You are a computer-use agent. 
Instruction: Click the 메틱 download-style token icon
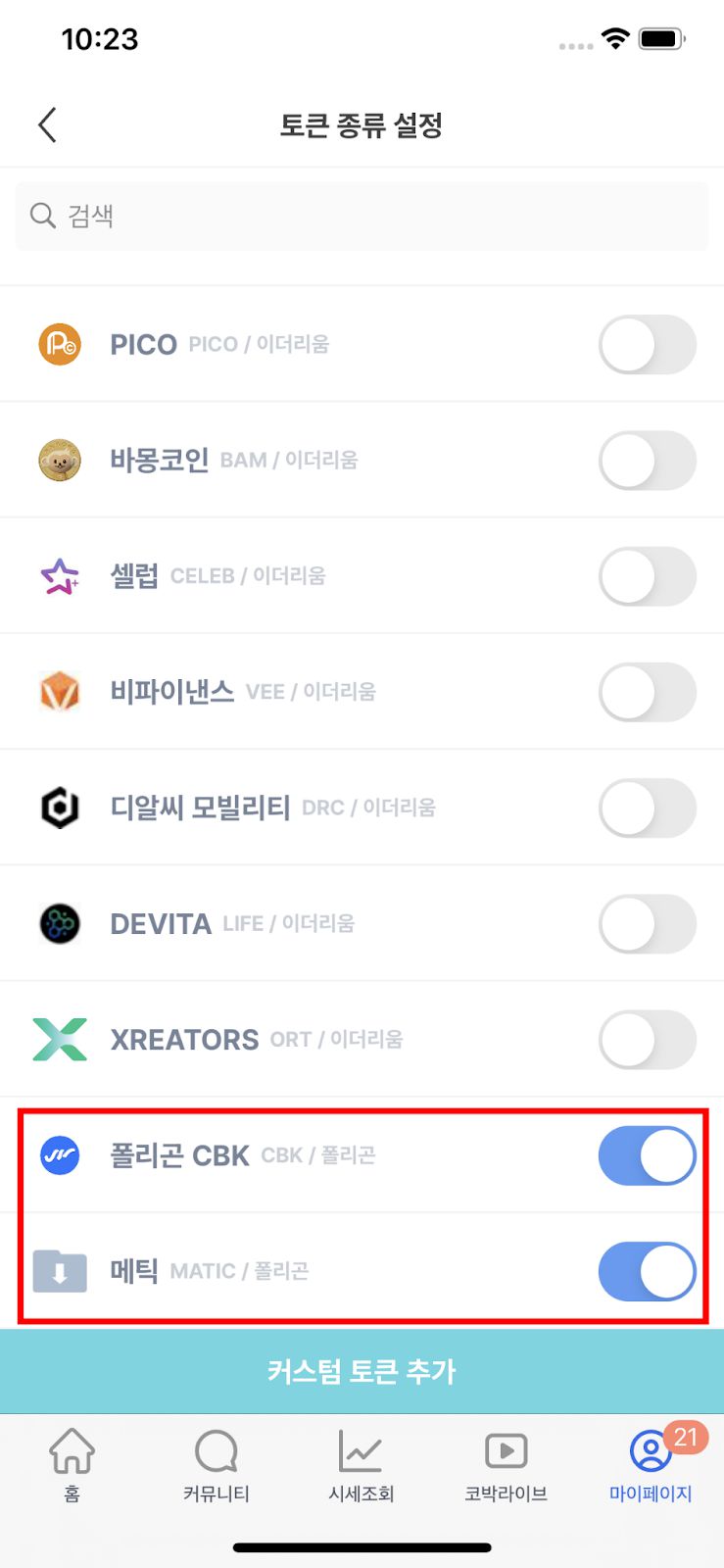pyautogui.click(x=60, y=1270)
